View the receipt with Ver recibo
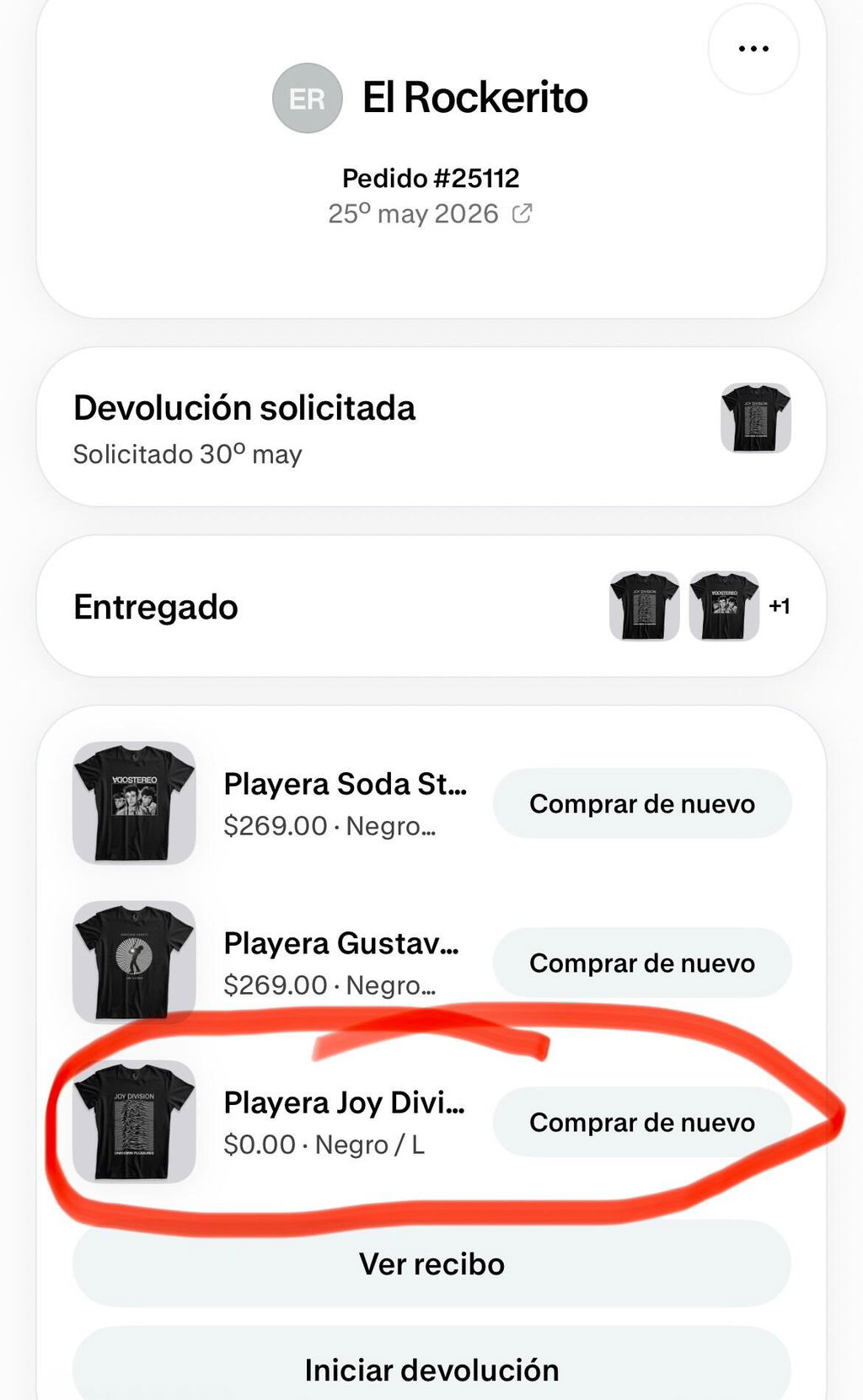Image resolution: width=863 pixels, height=1400 pixels. 431,1263
